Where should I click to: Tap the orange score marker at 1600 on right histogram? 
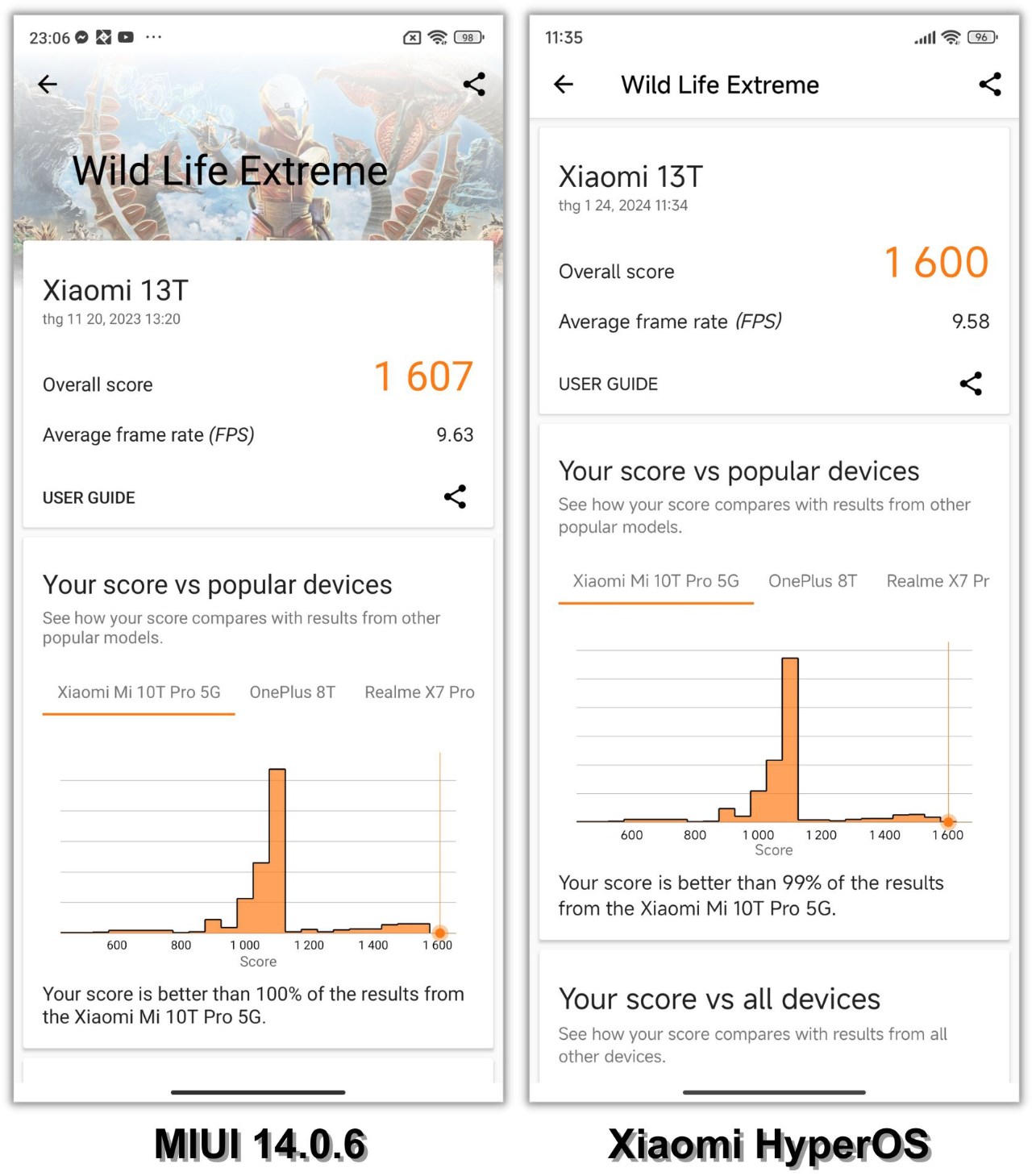pos(948,822)
